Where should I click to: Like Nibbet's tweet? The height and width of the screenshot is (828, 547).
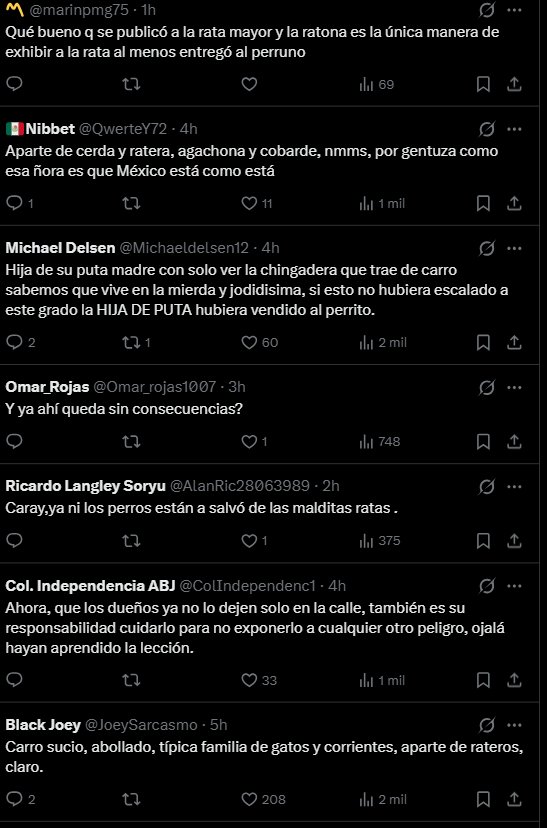point(257,203)
